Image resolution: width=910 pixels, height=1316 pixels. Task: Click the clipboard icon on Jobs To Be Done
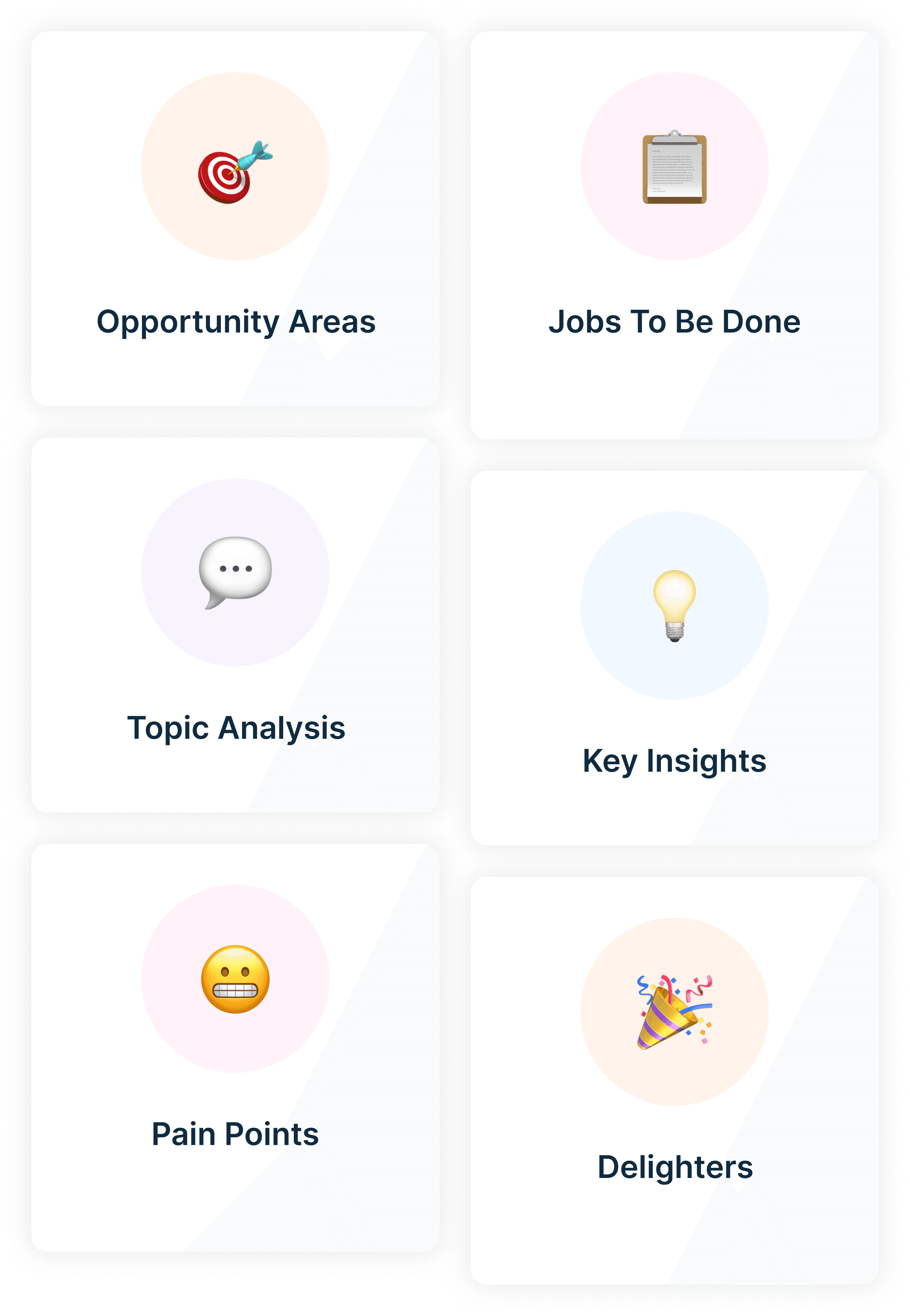pos(675,167)
